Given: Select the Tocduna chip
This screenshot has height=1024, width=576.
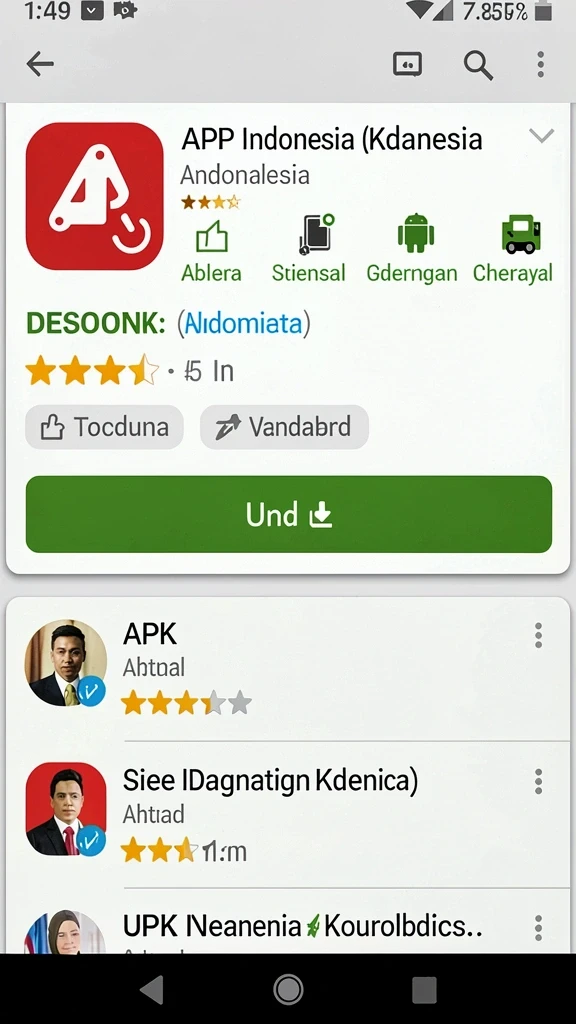Looking at the screenshot, I should (104, 427).
